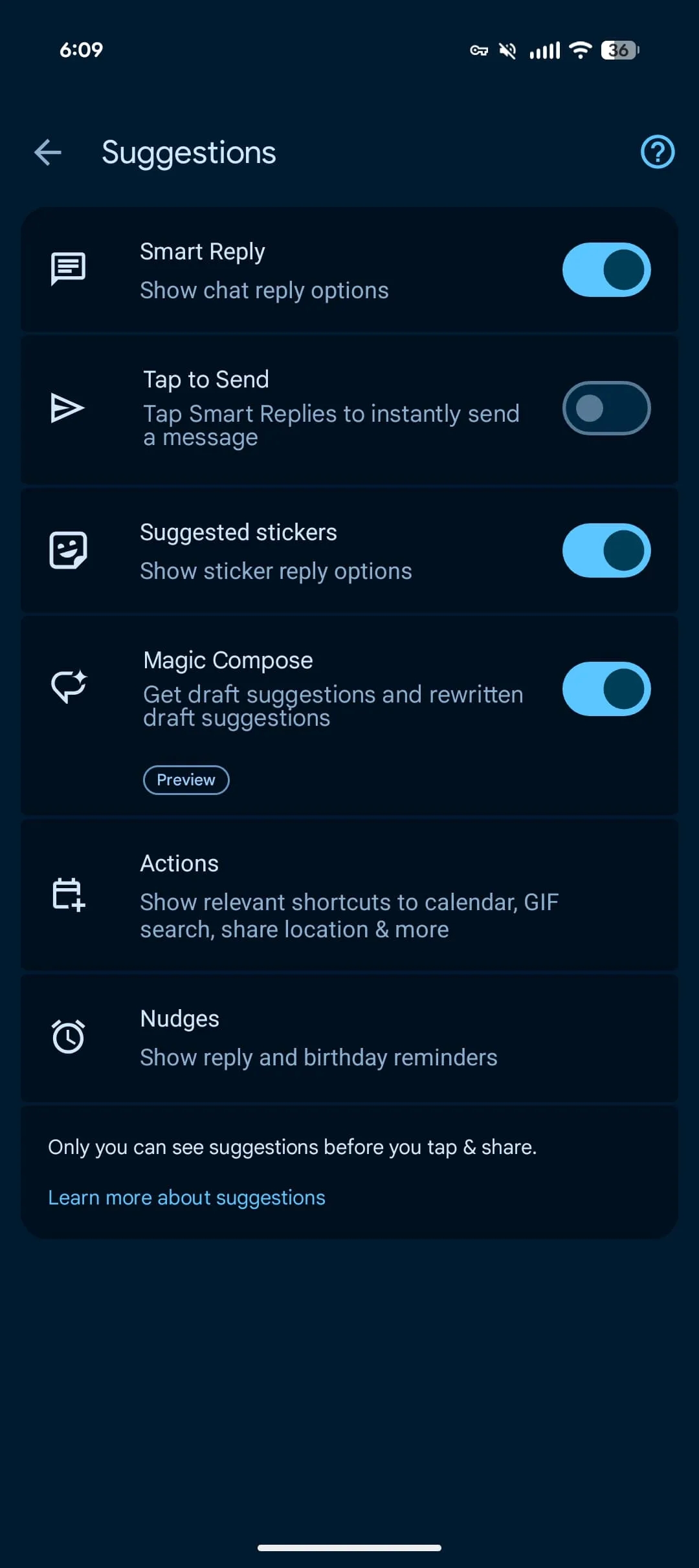Click the Nudges alarm clock icon

(67, 1036)
